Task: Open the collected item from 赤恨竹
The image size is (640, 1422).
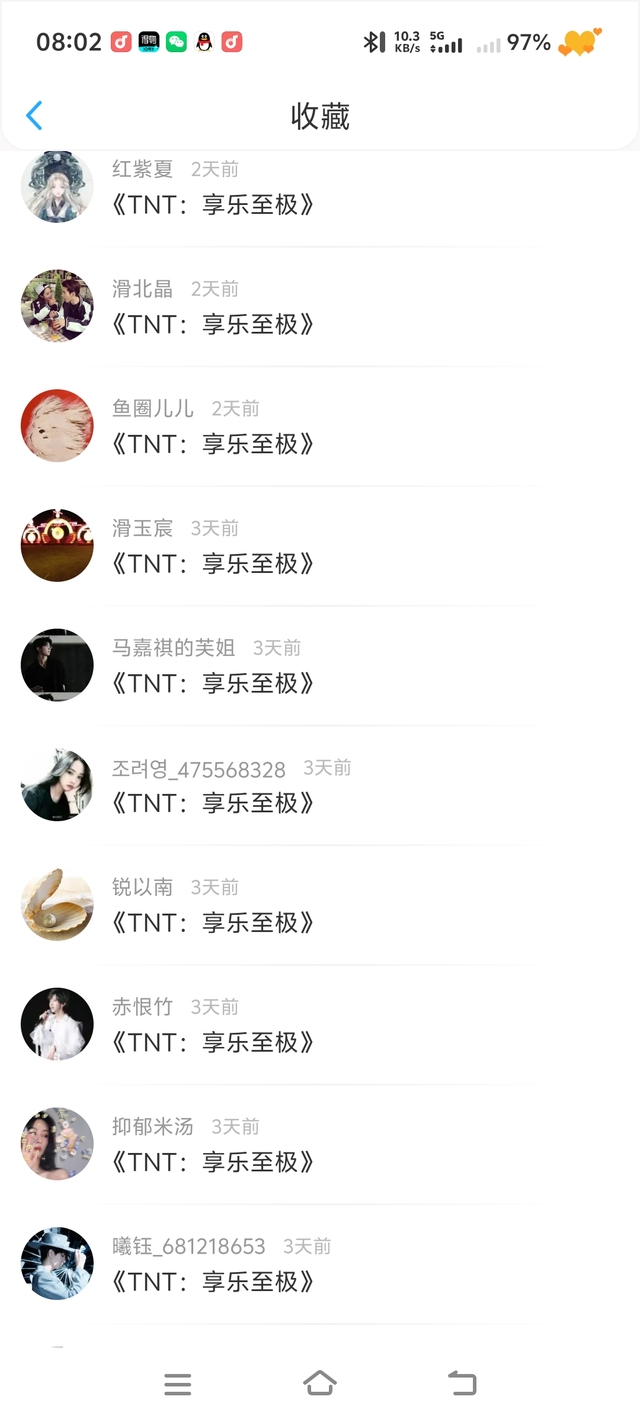Action: (214, 1043)
